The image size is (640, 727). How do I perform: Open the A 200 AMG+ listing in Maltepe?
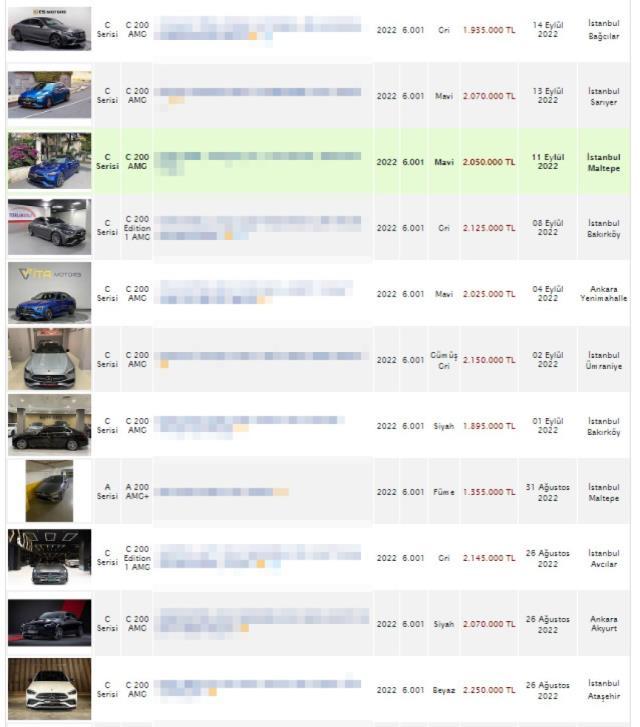pos(220,491)
